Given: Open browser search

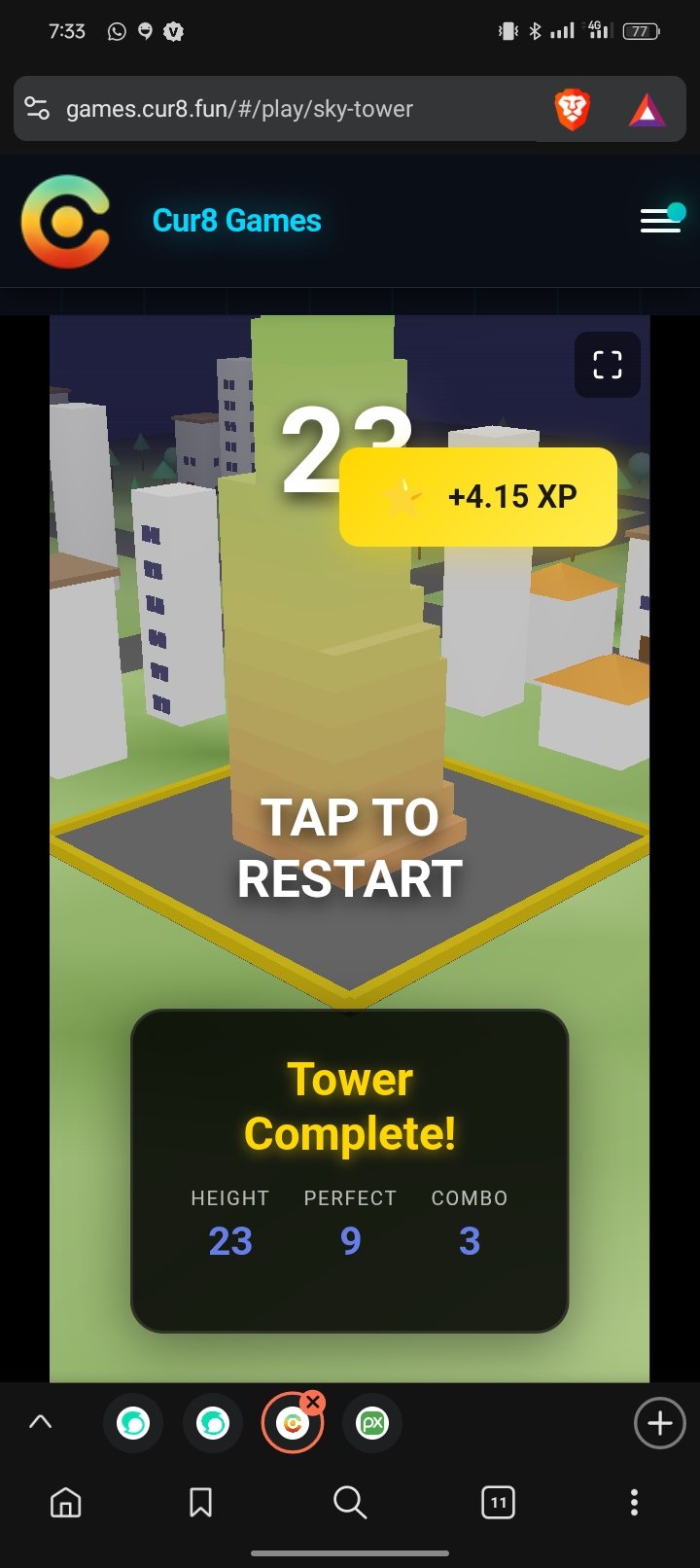Looking at the screenshot, I should tap(350, 1503).
